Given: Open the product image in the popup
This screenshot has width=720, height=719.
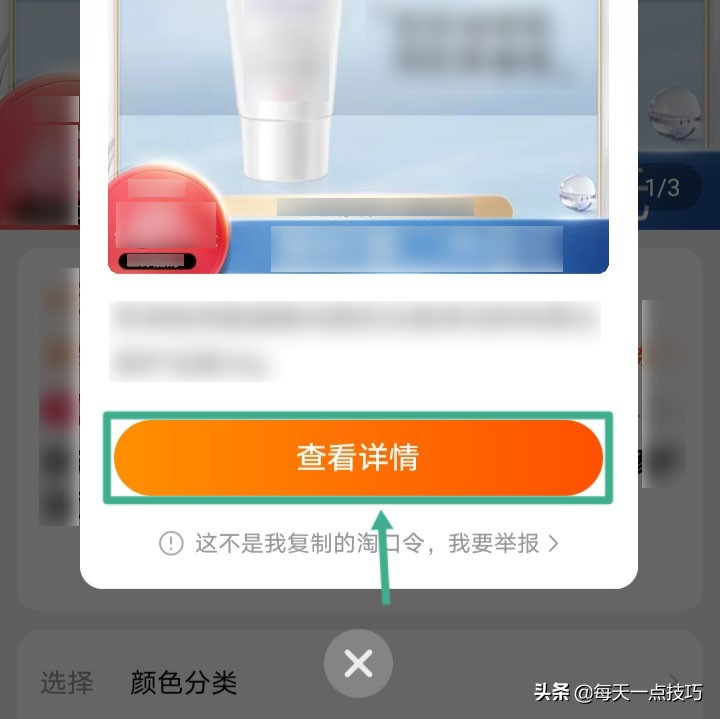Looking at the screenshot, I should point(358,130).
